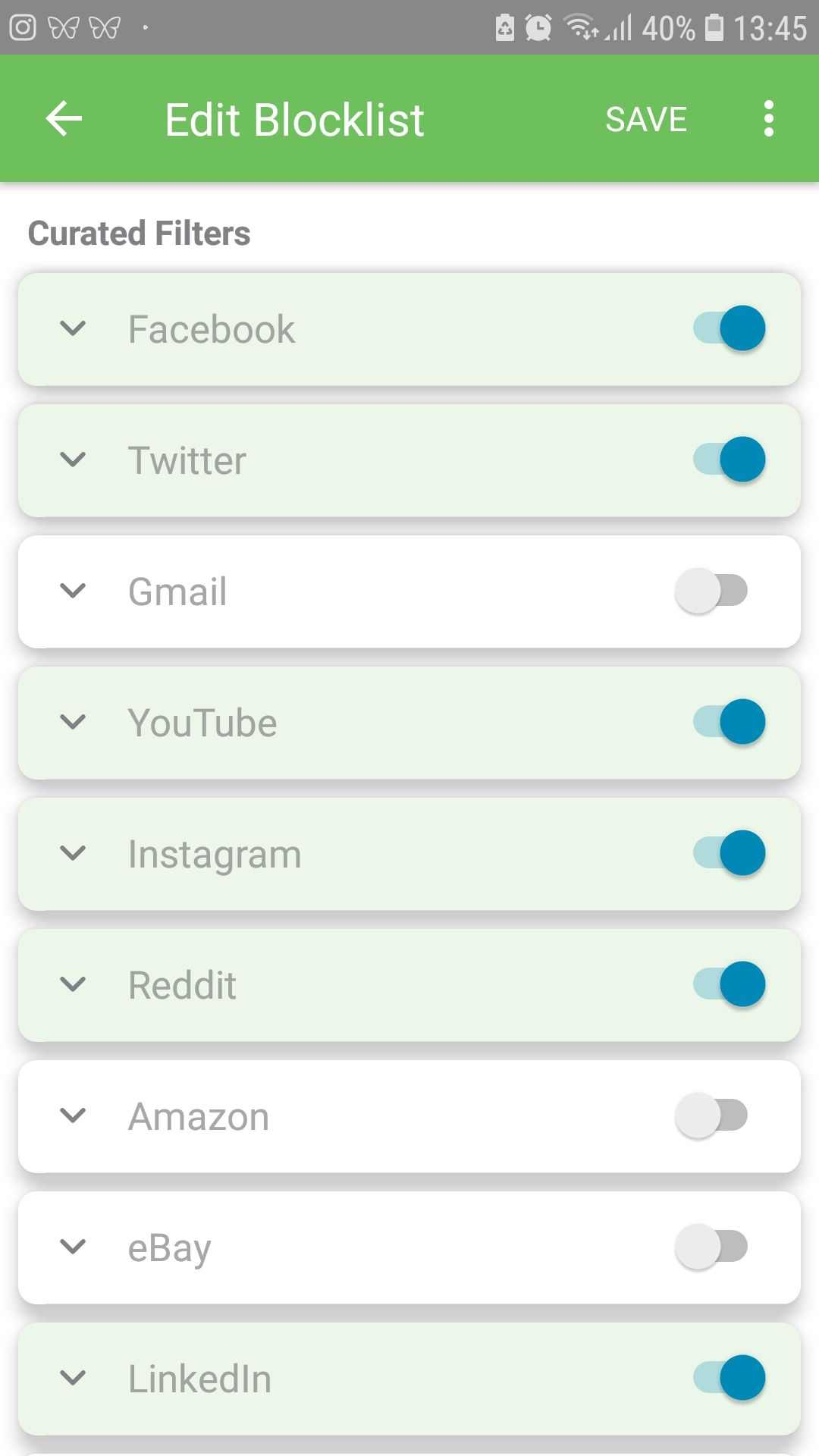Expand the Twitter chevron
Screen dimensions: 819x1456
(x=73, y=460)
